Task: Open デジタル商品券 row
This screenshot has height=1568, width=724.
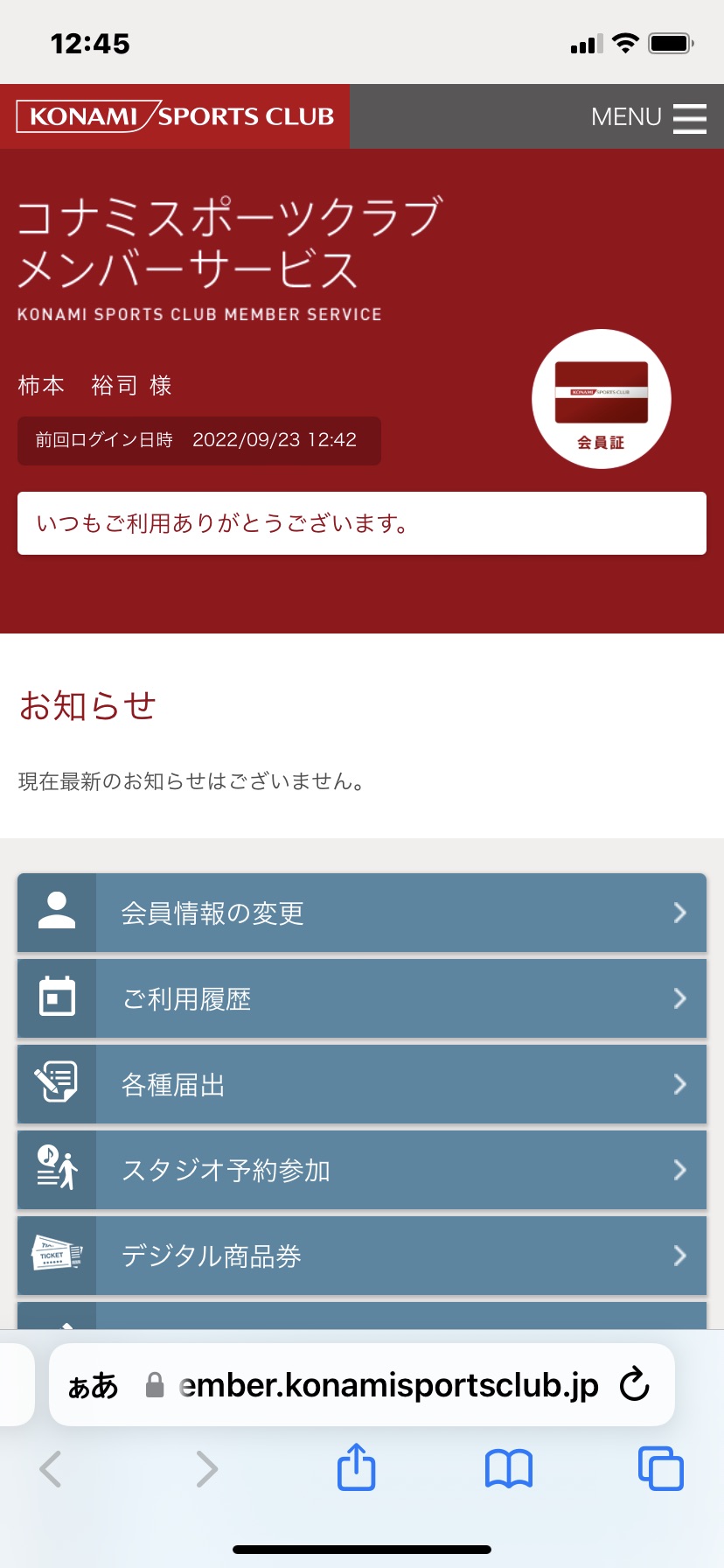Action: pyautogui.click(x=362, y=1256)
